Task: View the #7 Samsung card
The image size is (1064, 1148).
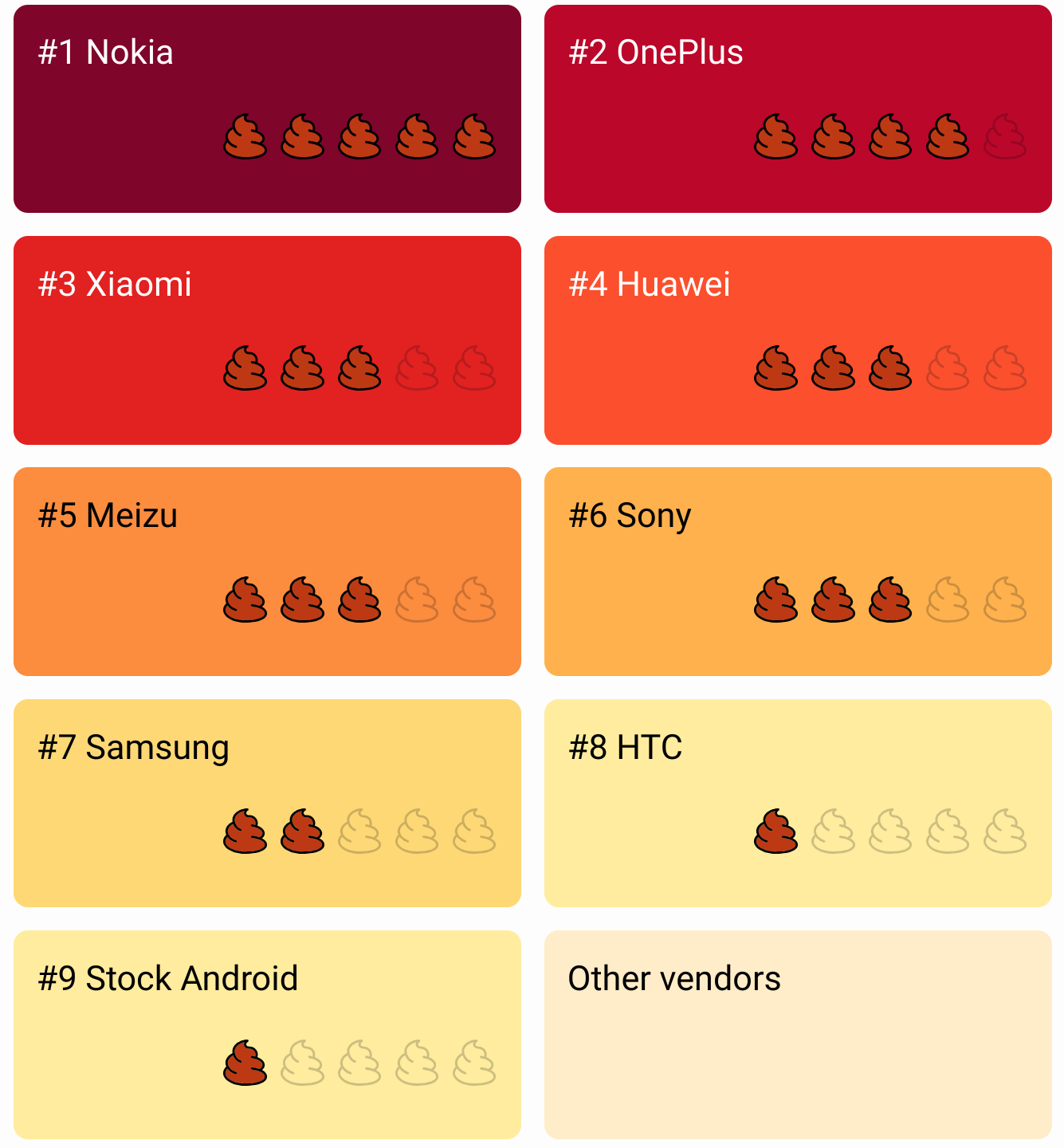Action: (267, 803)
